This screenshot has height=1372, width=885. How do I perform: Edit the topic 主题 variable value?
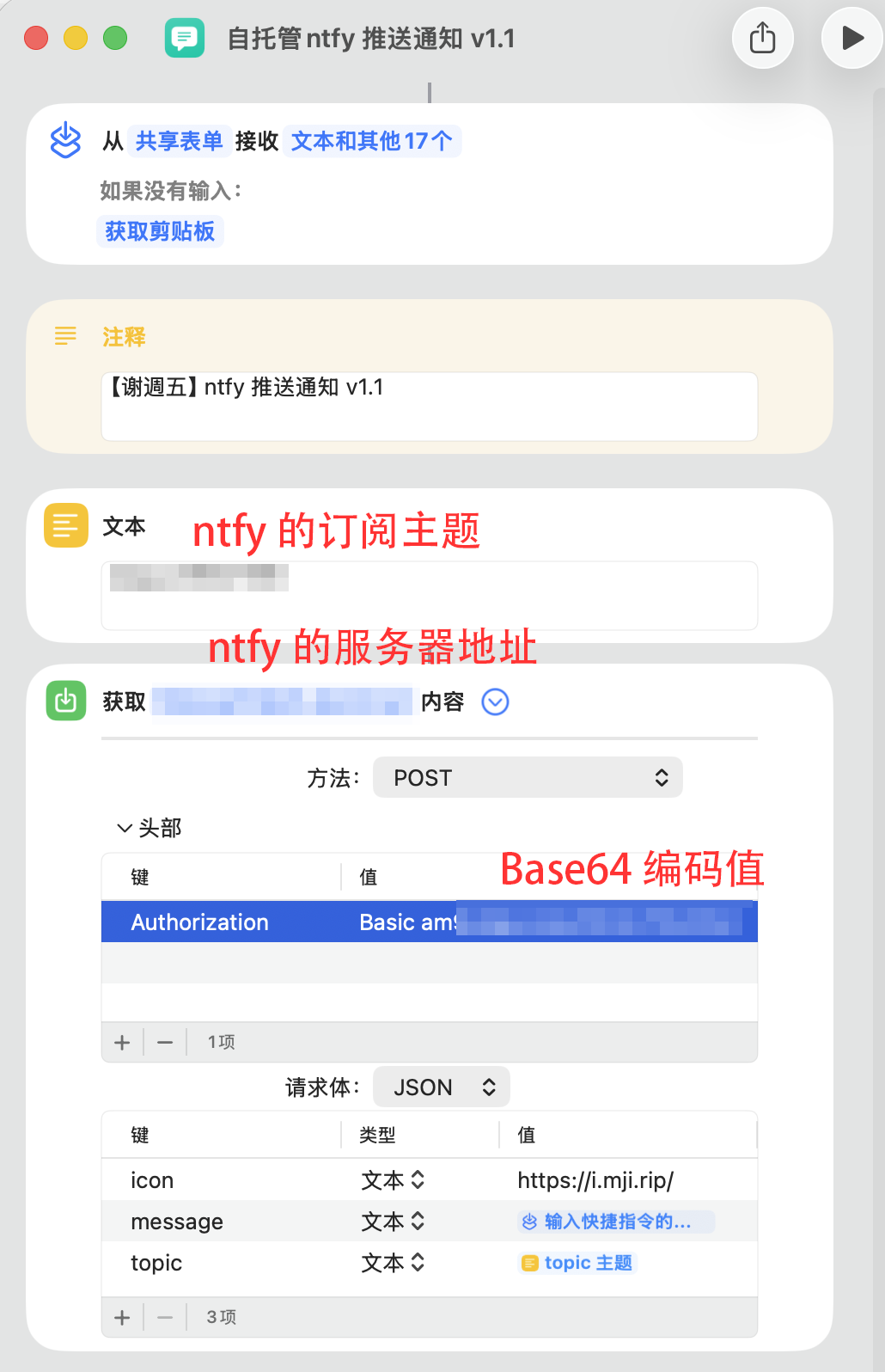point(578,1263)
